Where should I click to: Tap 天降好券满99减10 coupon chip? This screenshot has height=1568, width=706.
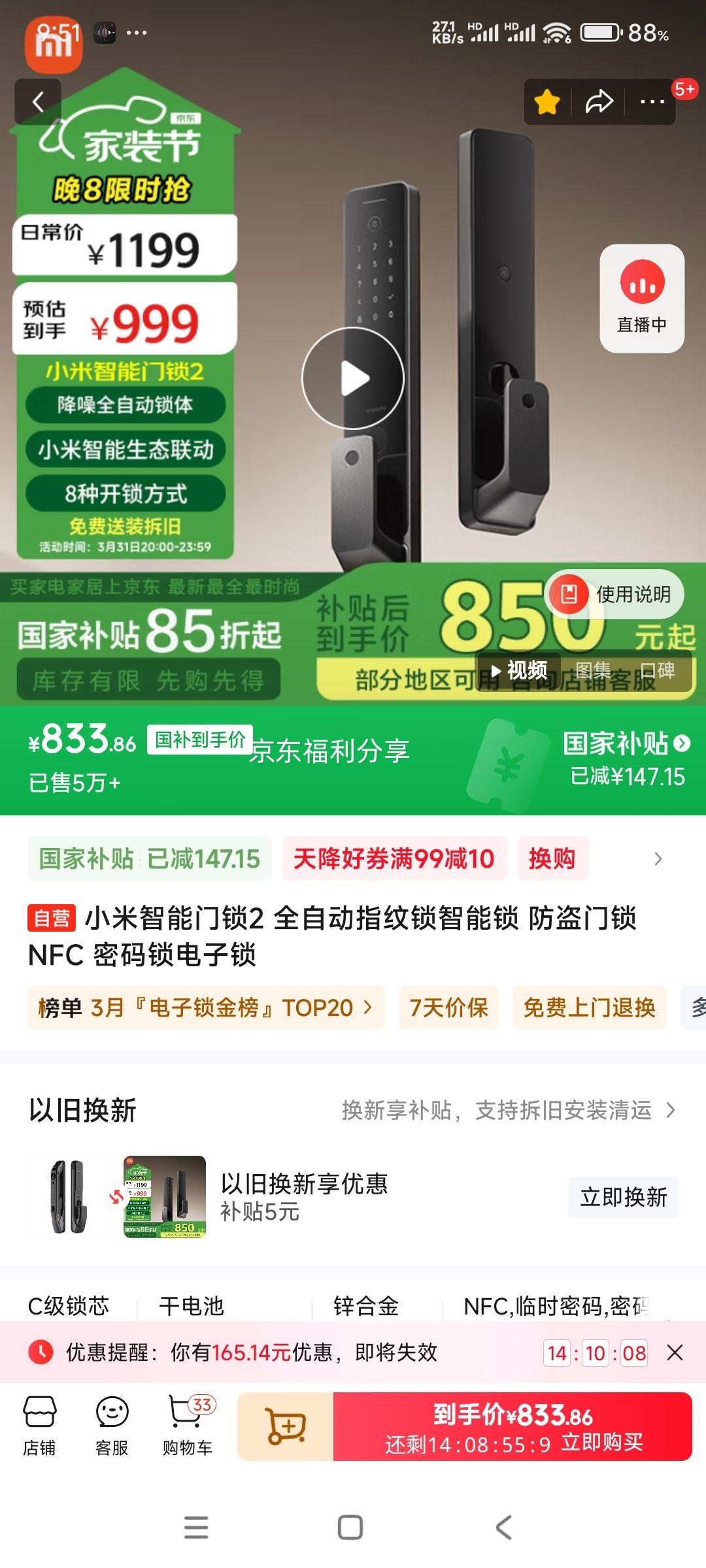[394, 858]
